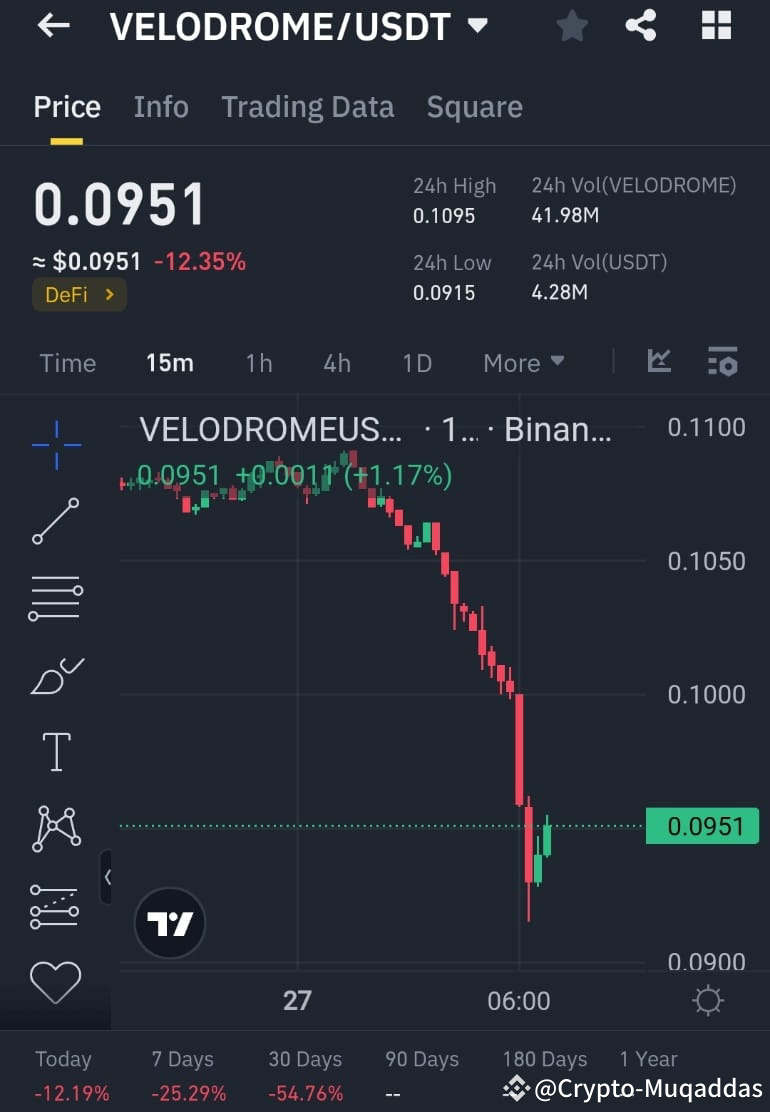Screen dimensions: 770x1112
Task: Open the chart settings gear
Action: [x=709, y=1000]
